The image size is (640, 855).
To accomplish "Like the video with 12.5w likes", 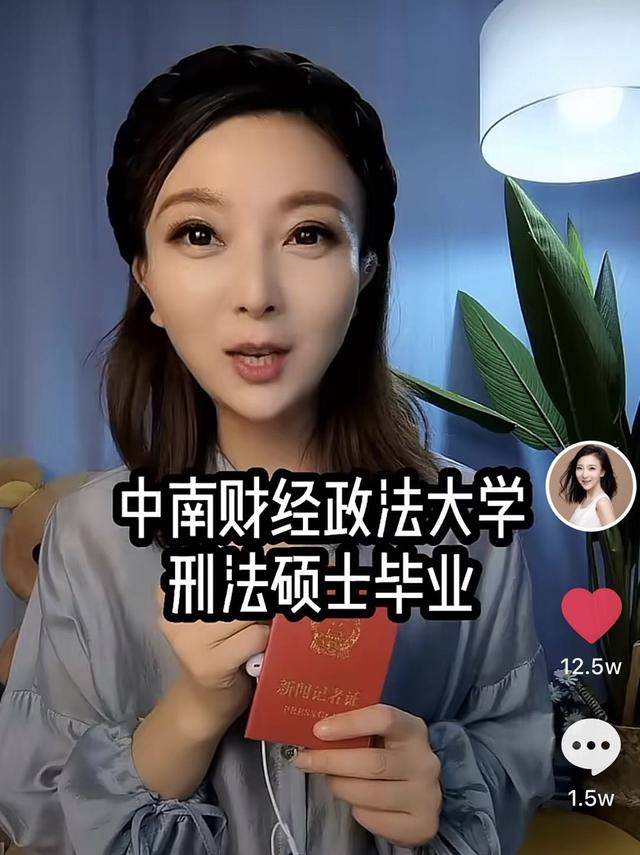I will point(591,615).
